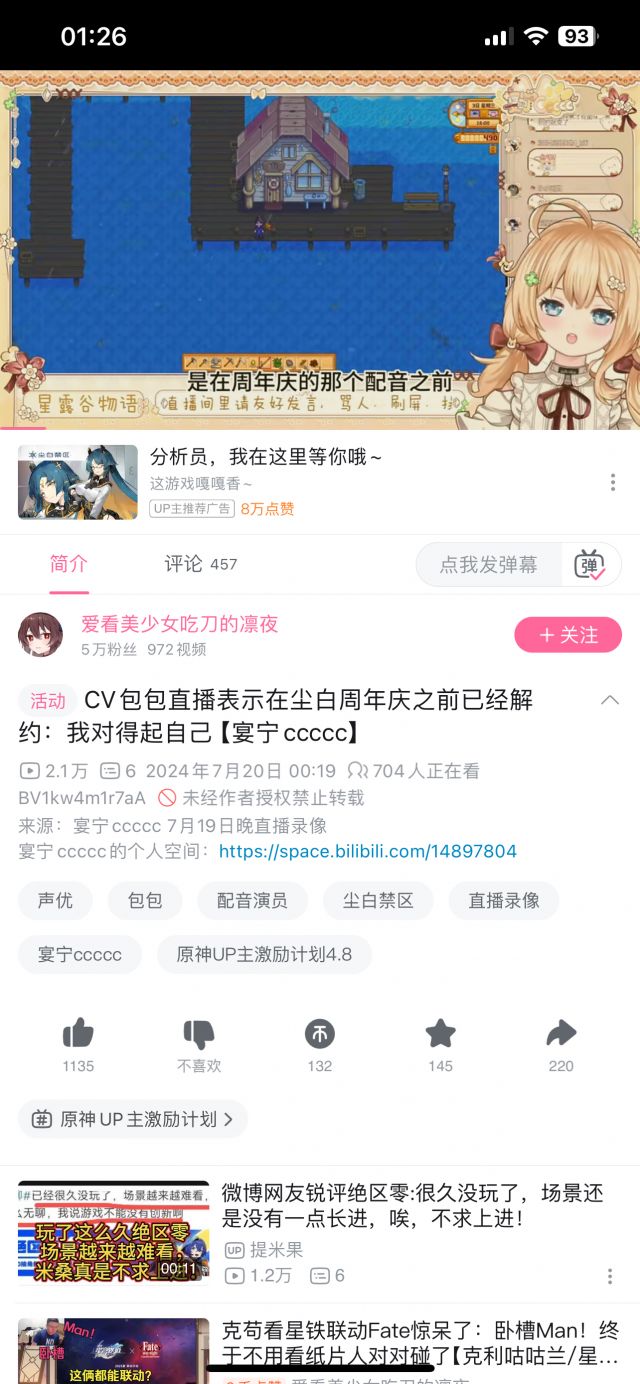Select the 尘白禁区 tag chip
640x1384 pixels.
pyautogui.click(x=378, y=900)
